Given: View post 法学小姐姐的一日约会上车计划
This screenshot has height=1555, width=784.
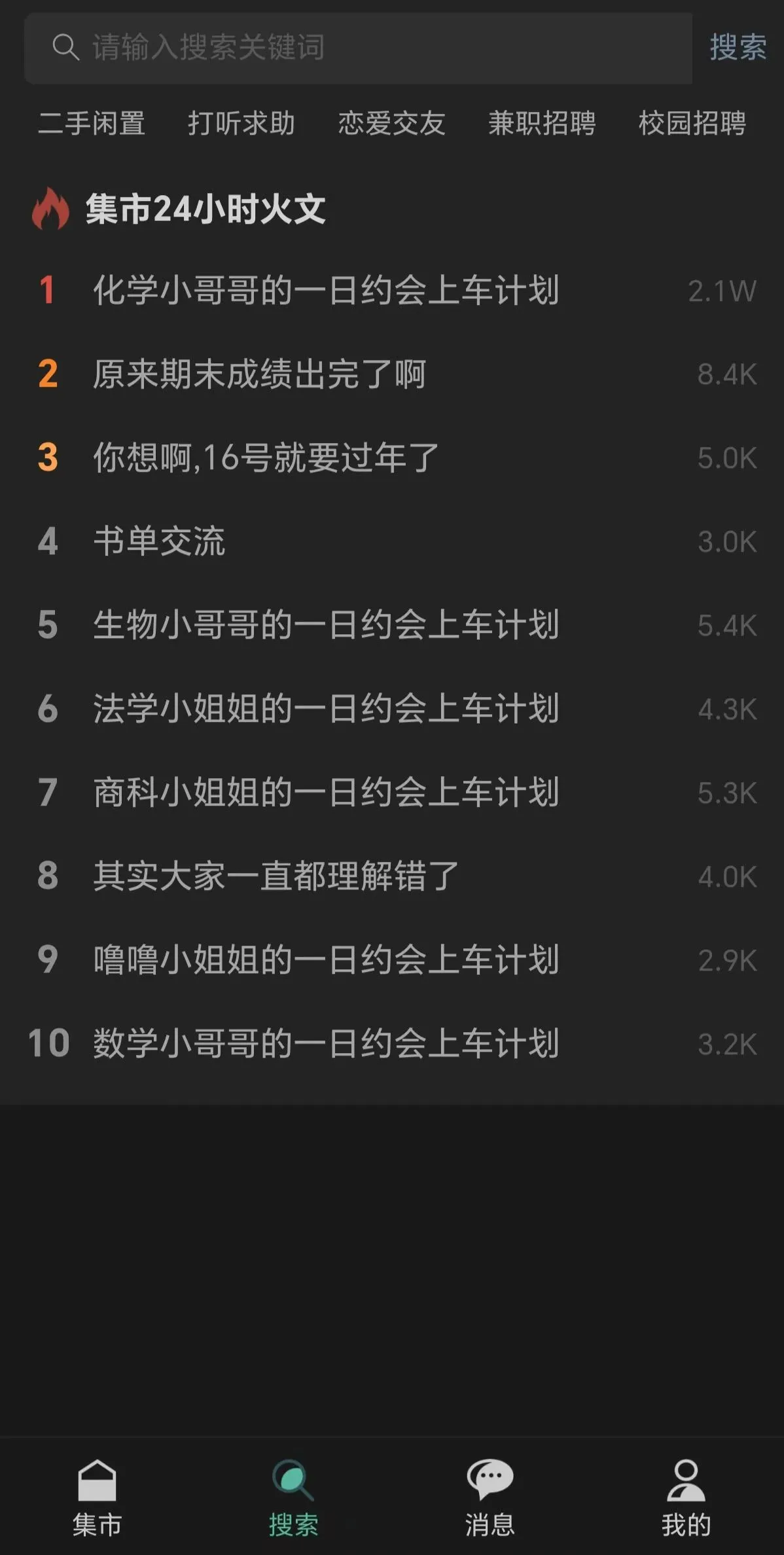Looking at the screenshot, I should (x=326, y=709).
